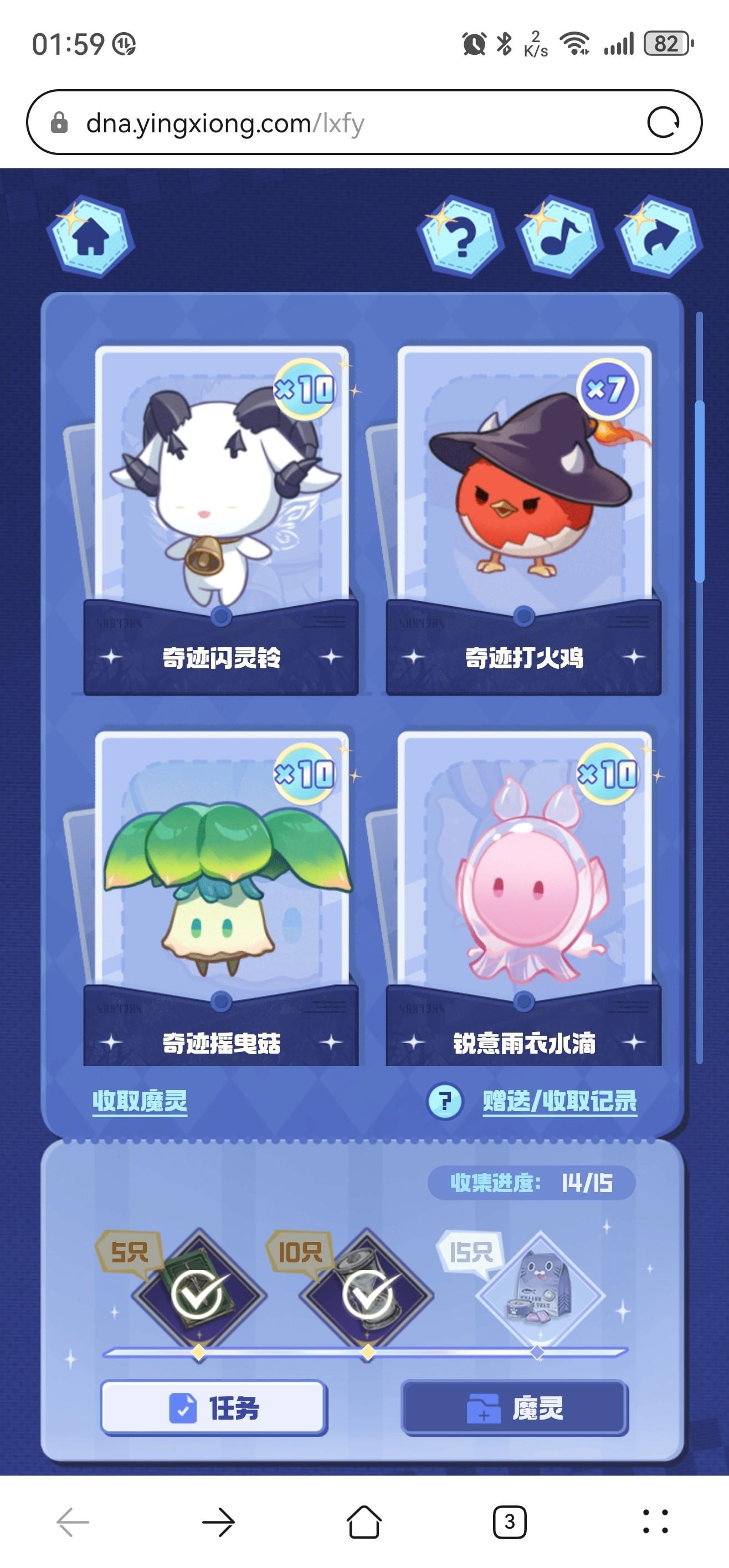The height and width of the screenshot is (1568, 729).
Task: Open the browser overflow menu
Action: pyautogui.click(x=656, y=1523)
